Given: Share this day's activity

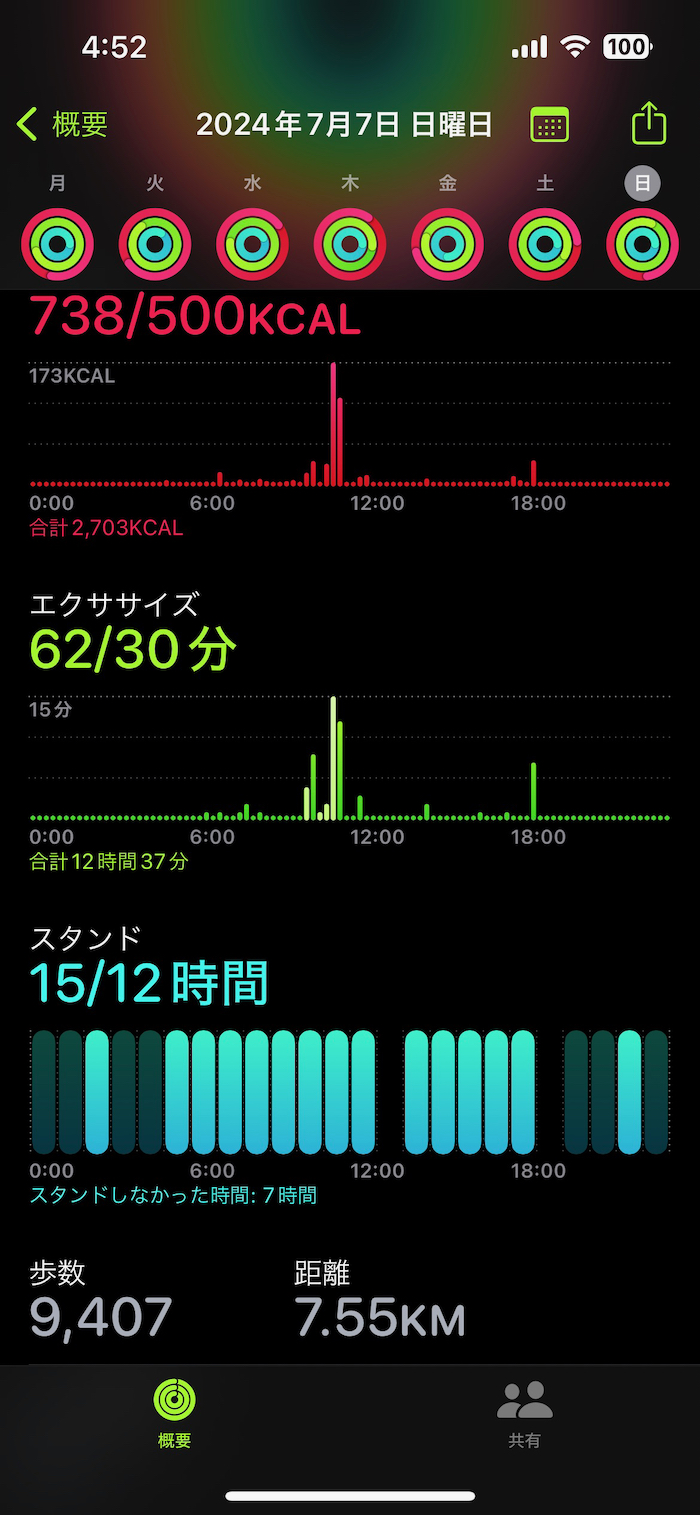Looking at the screenshot, I should (x=649, y=124).
